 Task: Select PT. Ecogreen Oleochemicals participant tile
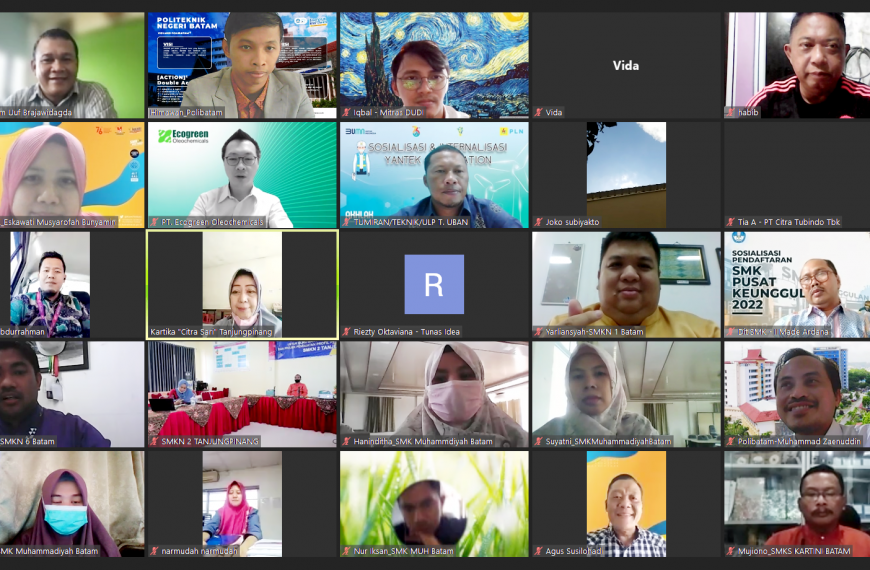[242, 175]
